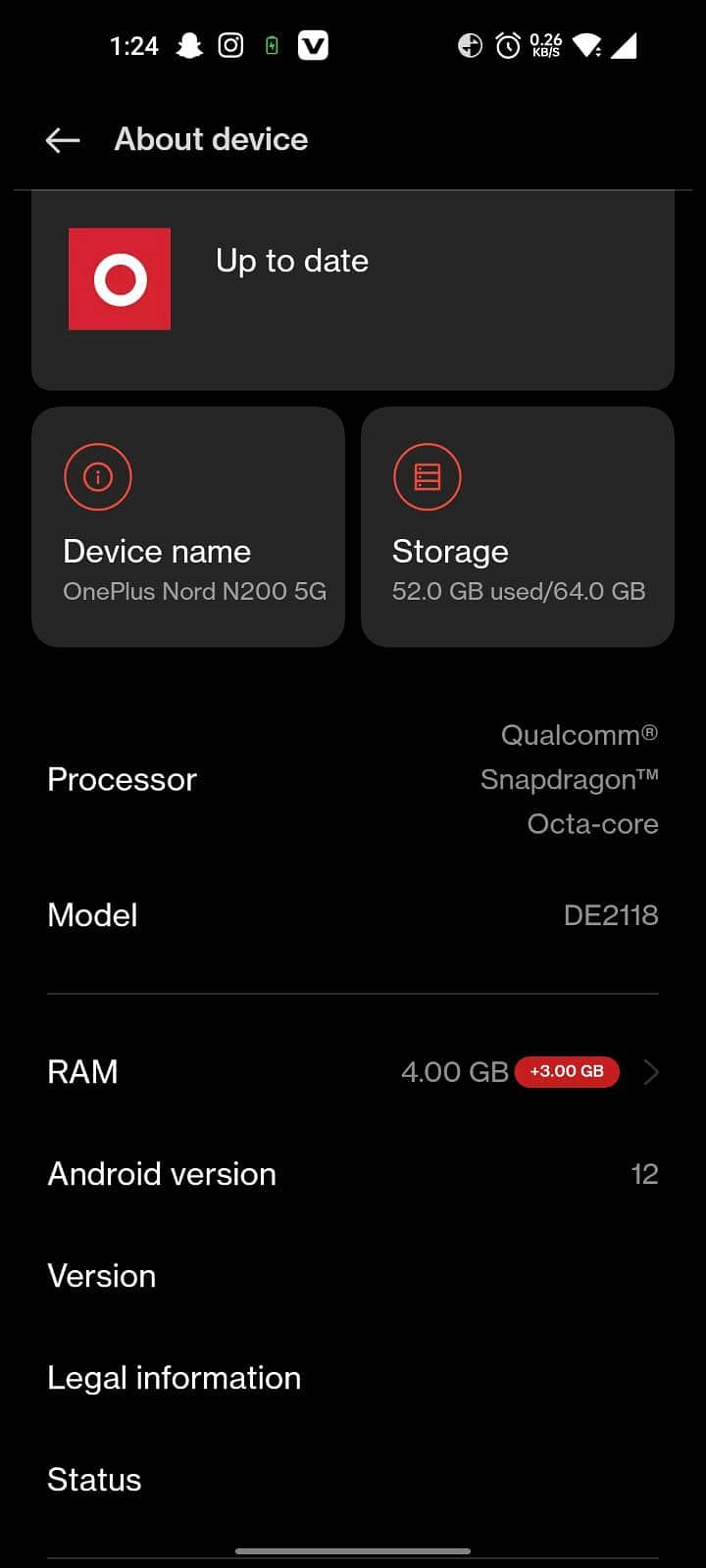This screenshot has width=706, height=1568.
Task: Tap the Android version 12 row
Action: click(353, 1173)
